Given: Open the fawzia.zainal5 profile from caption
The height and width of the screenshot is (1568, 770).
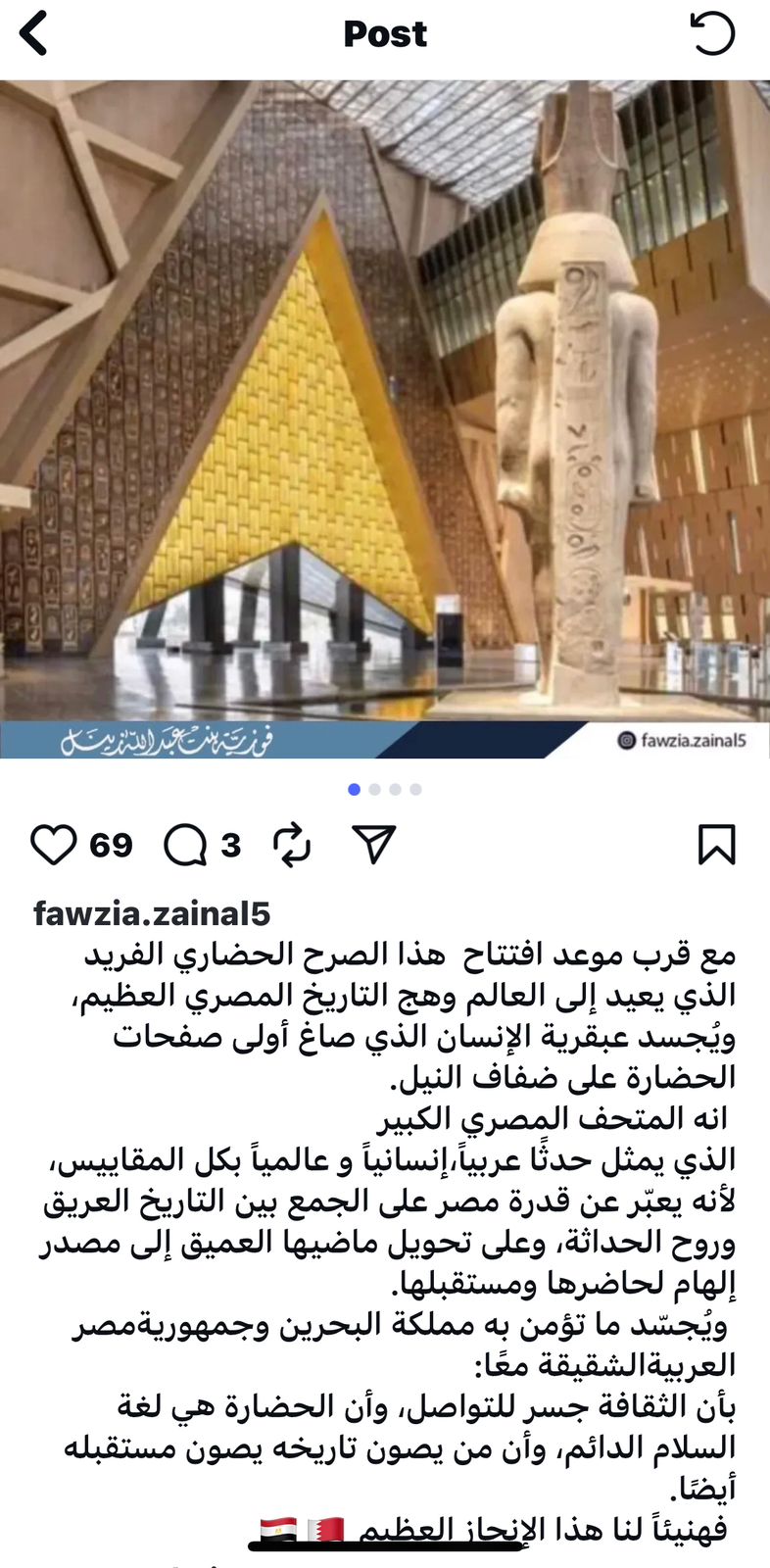Looking at the screenshot, I should [x=152, y=913].
